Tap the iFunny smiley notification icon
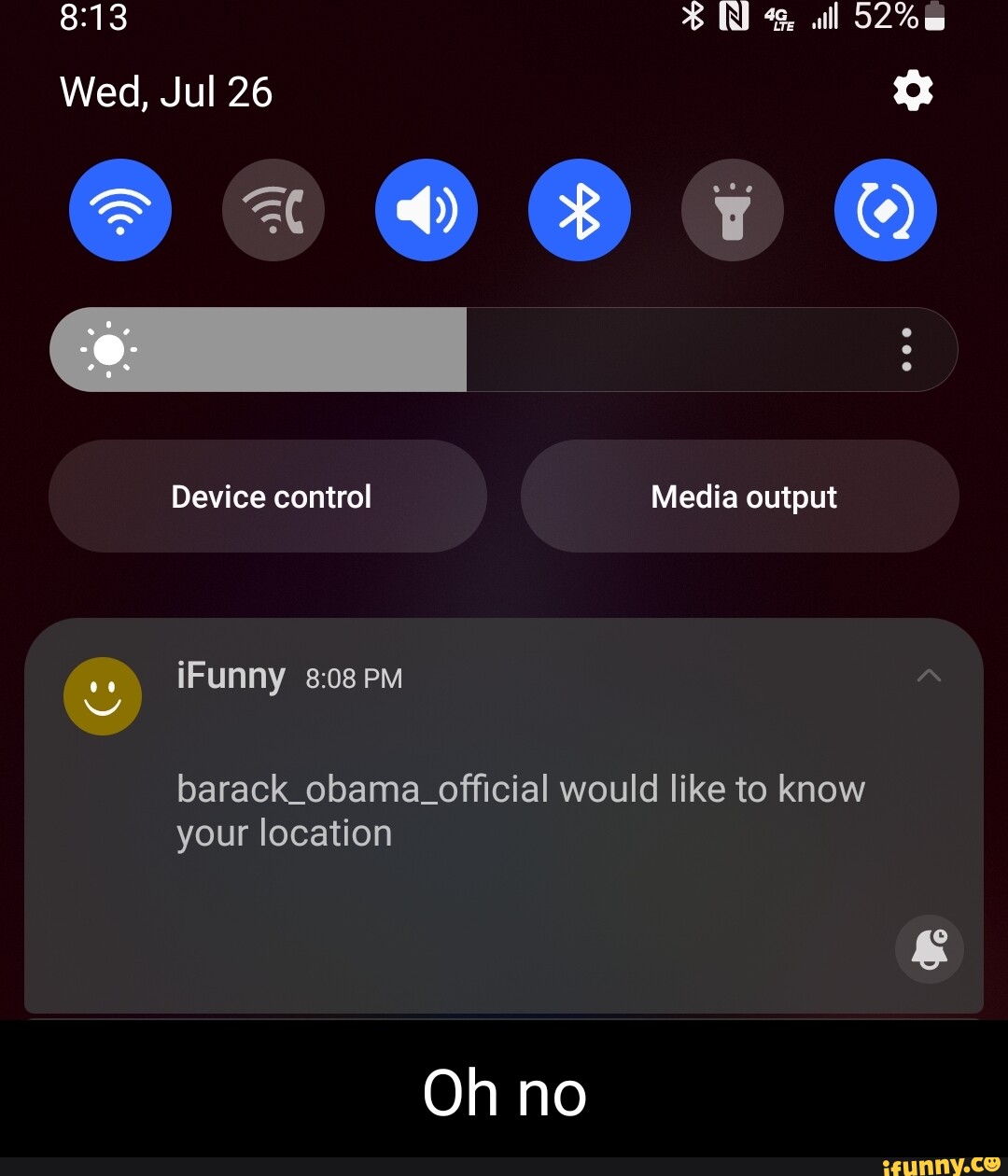 point(103,695)
